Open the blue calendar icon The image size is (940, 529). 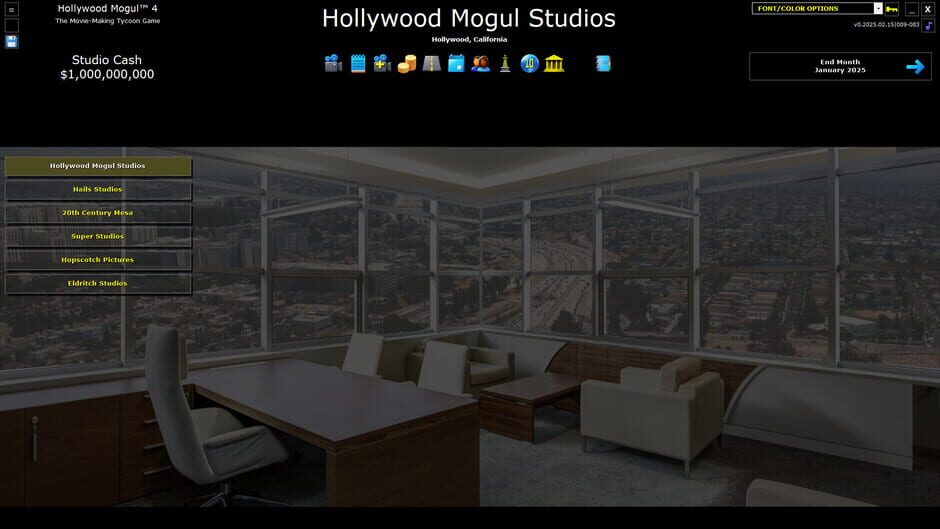[456, 64]
